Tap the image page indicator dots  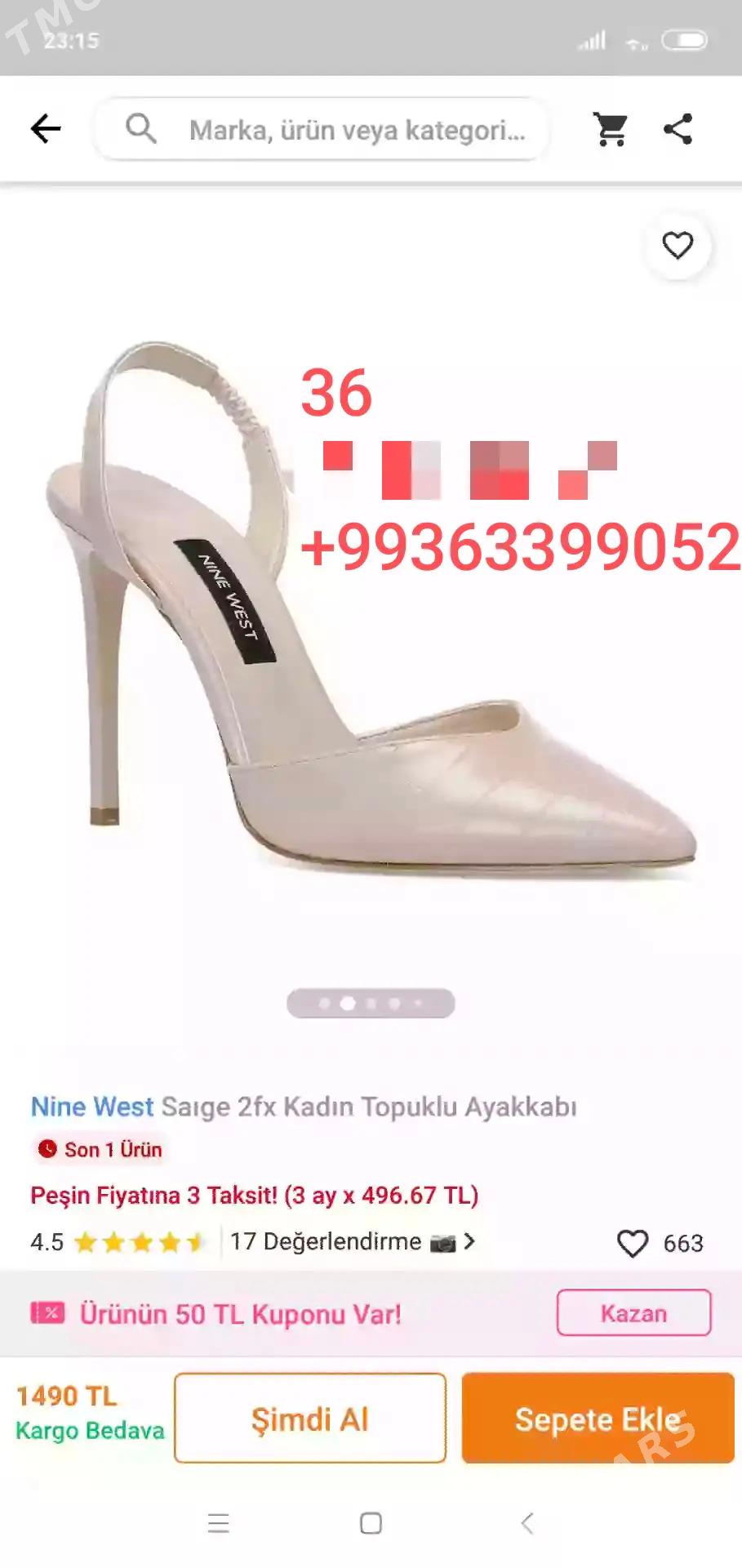coord(371,1004)
